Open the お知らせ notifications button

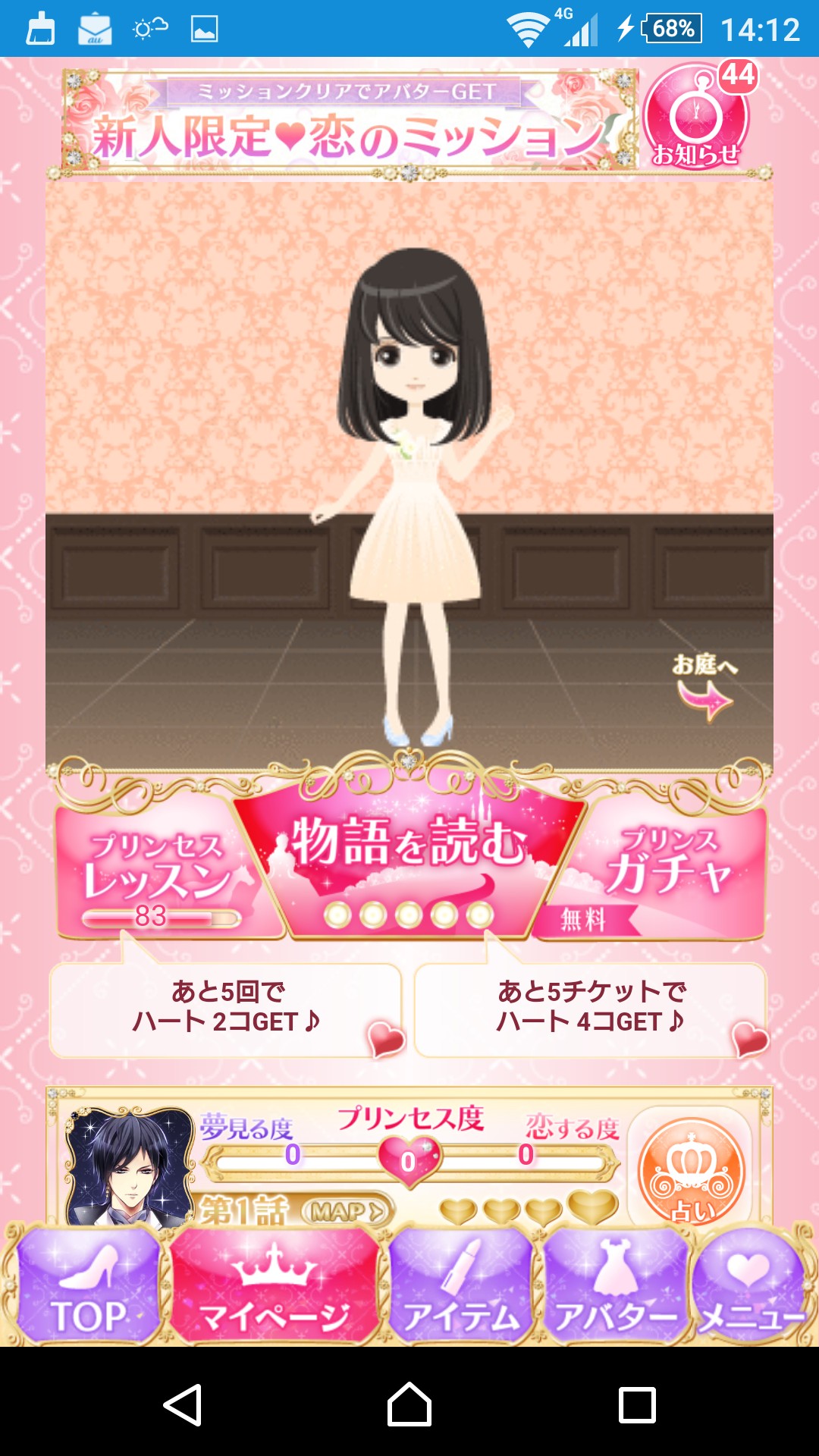697,117
